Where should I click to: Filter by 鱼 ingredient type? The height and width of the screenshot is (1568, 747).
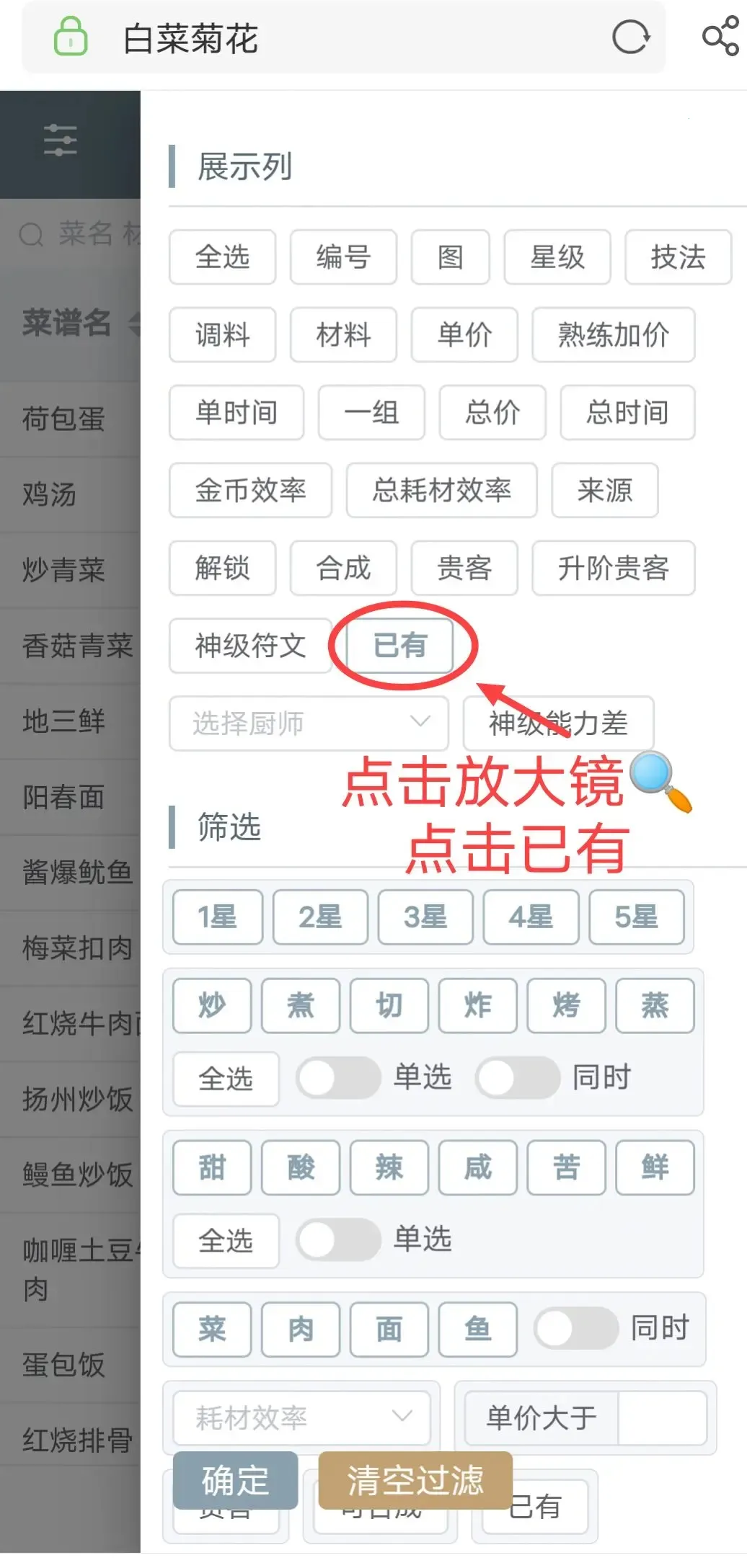pos(477,1329)
